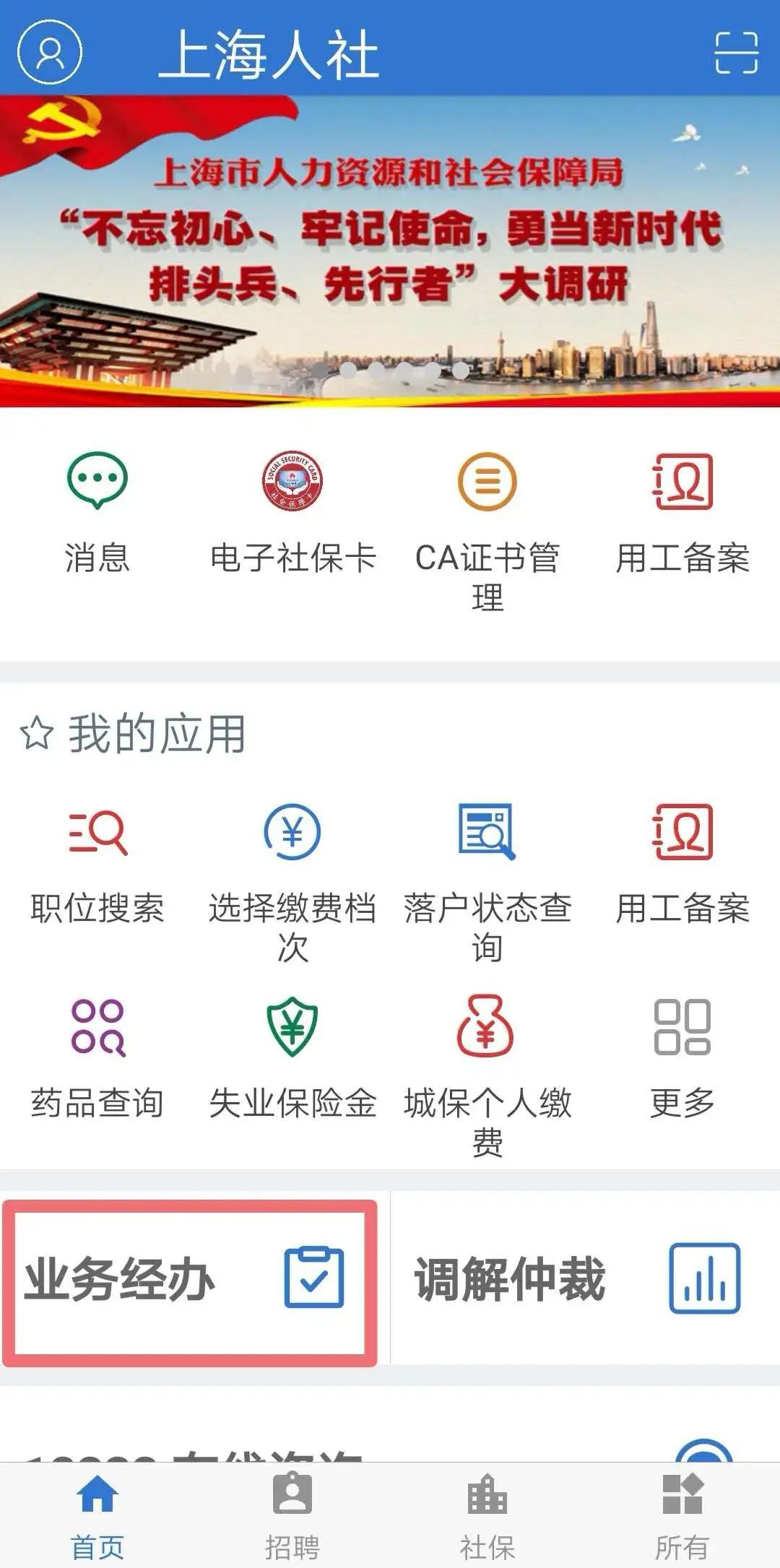Open CA证书管理

[487, 527]
